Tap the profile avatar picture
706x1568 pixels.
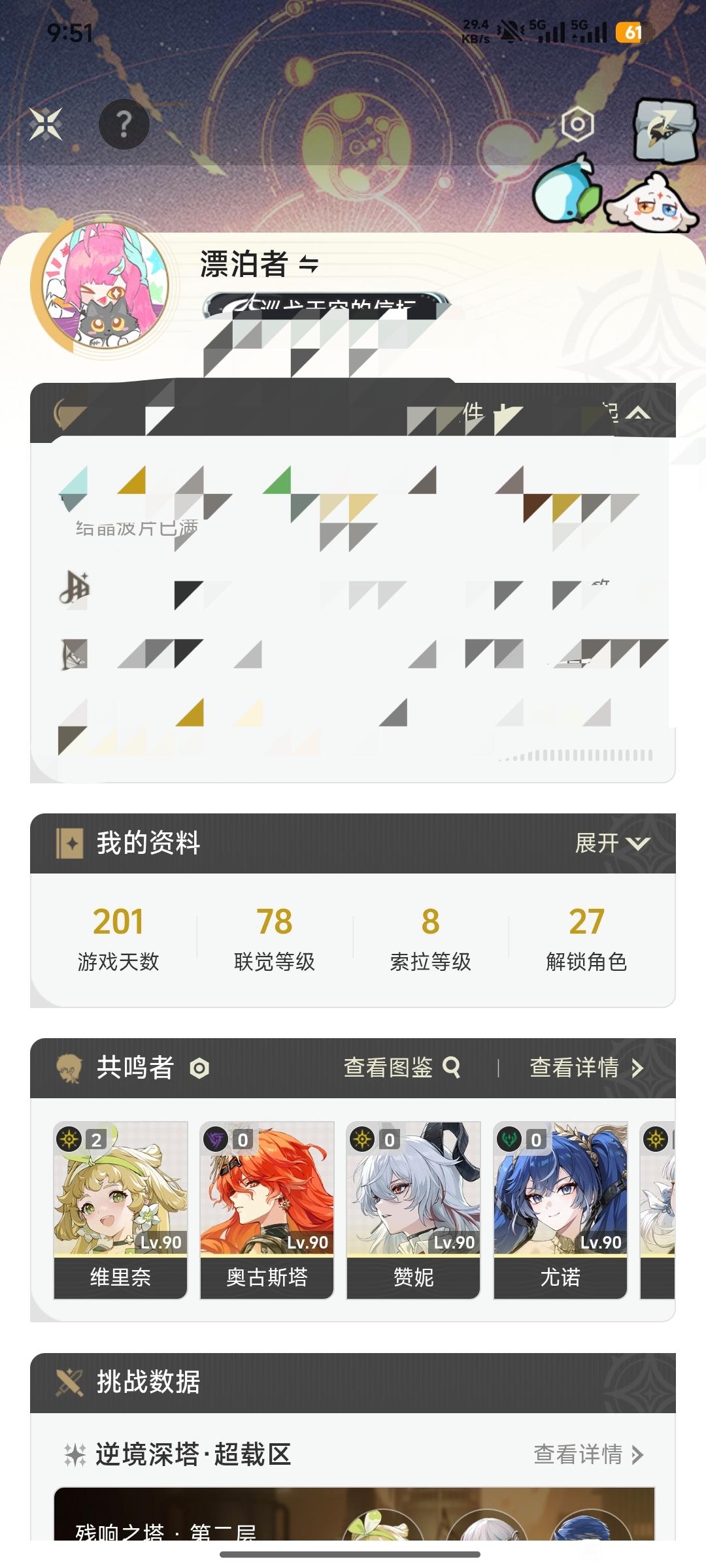coord(105,287)
